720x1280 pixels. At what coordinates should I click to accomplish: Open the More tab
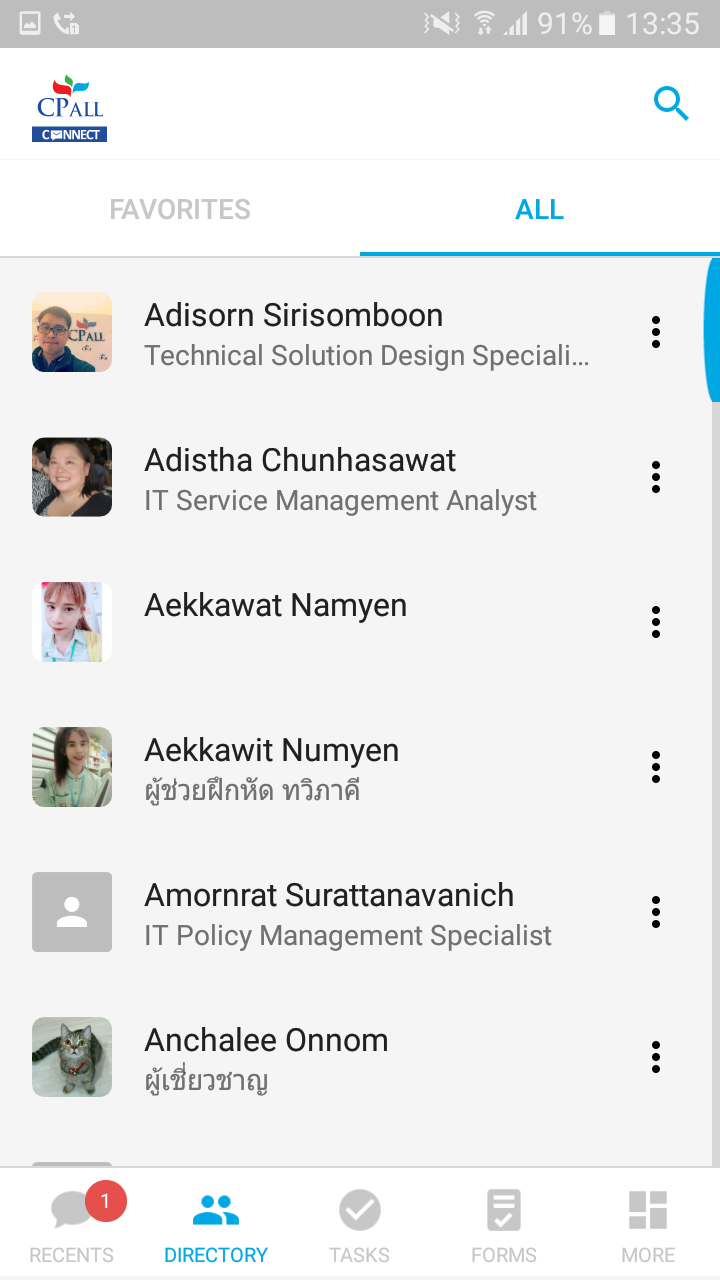point(648,1226)
